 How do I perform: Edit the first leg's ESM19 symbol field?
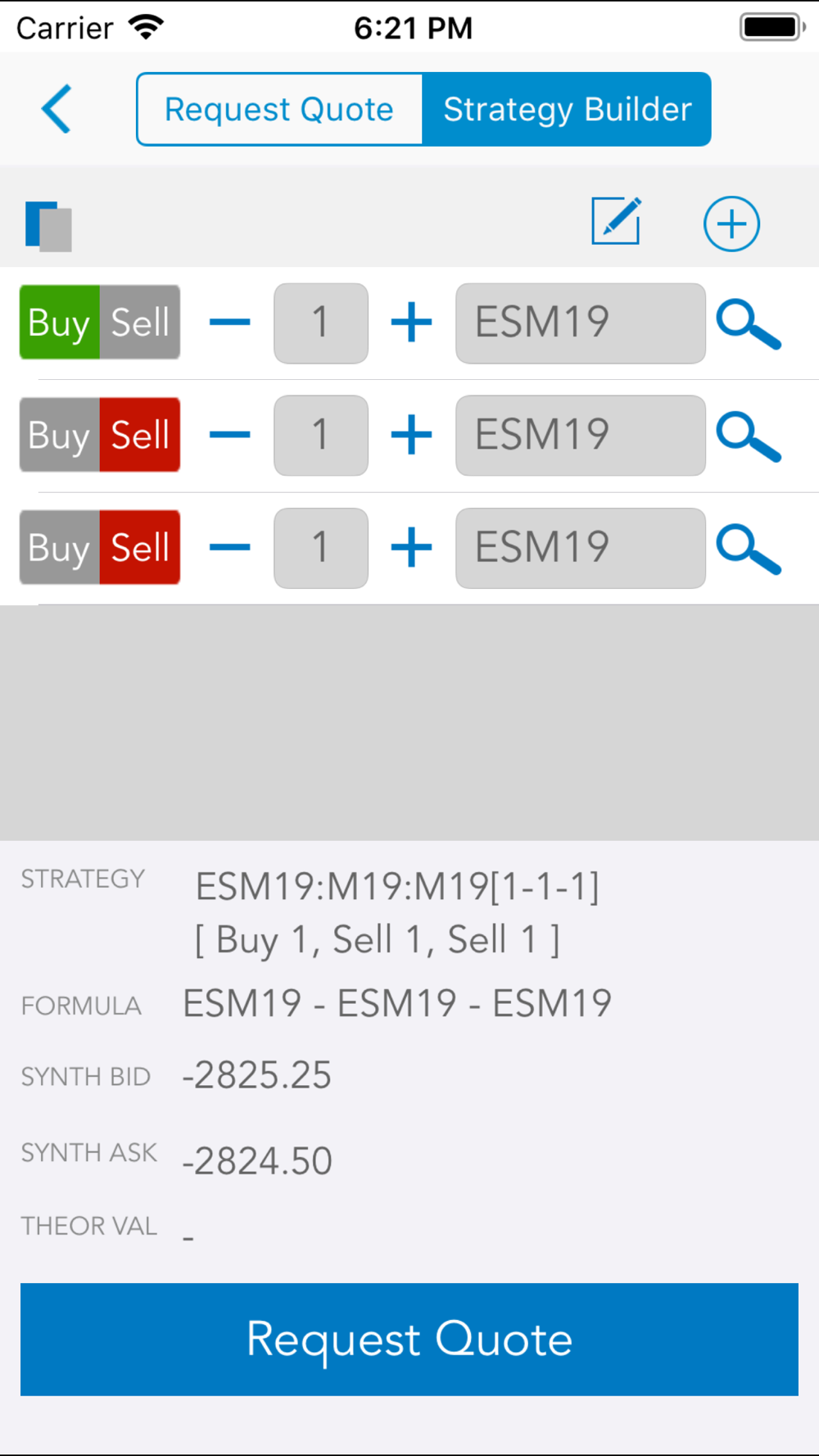click(x=580, y=323)
